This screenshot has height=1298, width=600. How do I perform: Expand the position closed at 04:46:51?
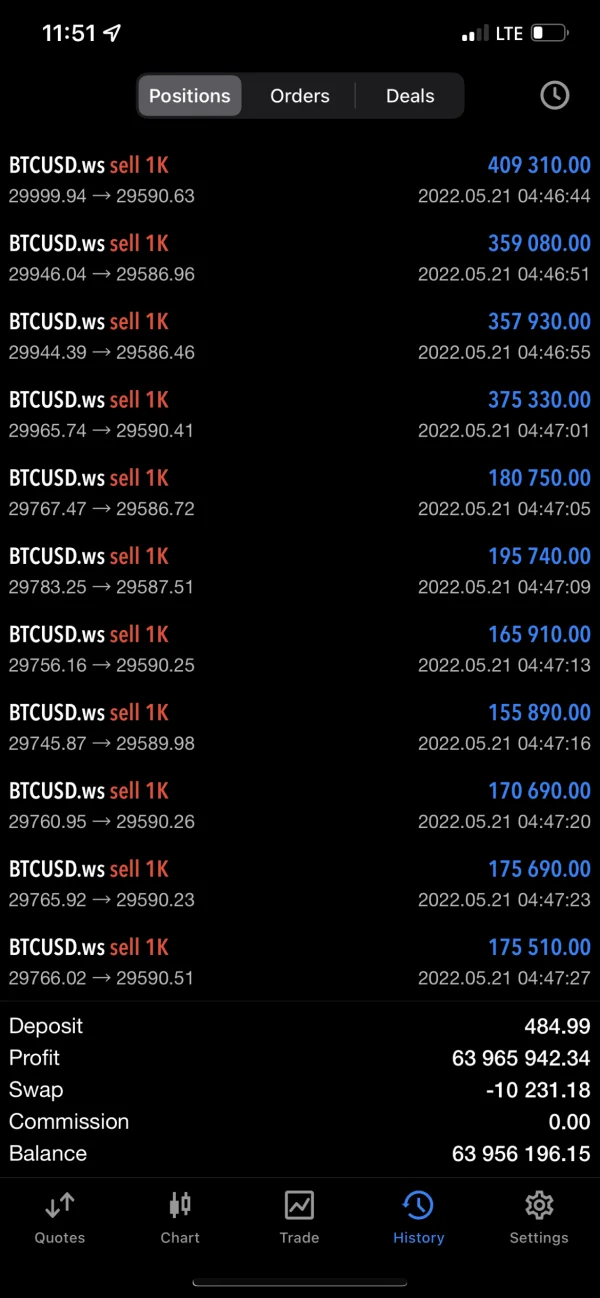[x=300, y=258]
